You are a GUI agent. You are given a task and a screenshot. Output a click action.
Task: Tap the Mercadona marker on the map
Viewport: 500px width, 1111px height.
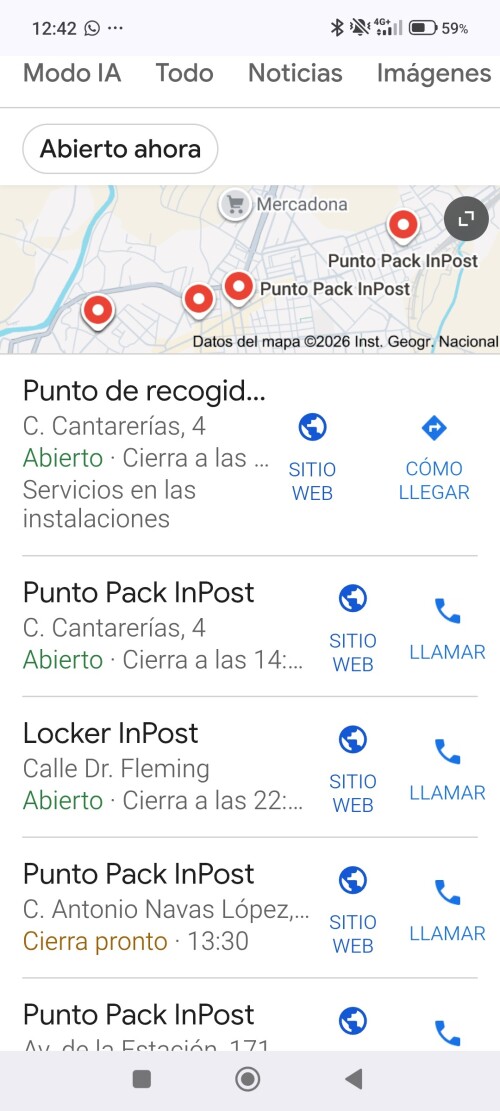point(234,205)
